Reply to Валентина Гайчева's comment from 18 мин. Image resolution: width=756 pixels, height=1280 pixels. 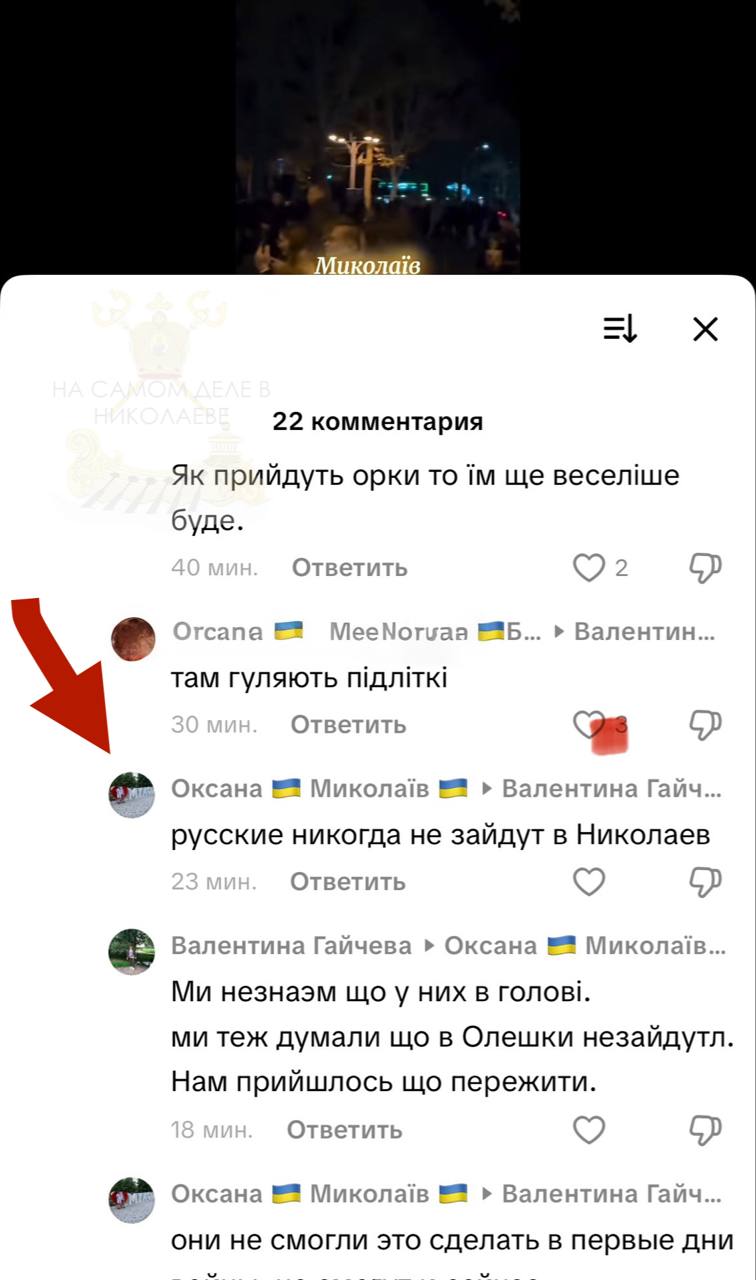point(344,1130)
